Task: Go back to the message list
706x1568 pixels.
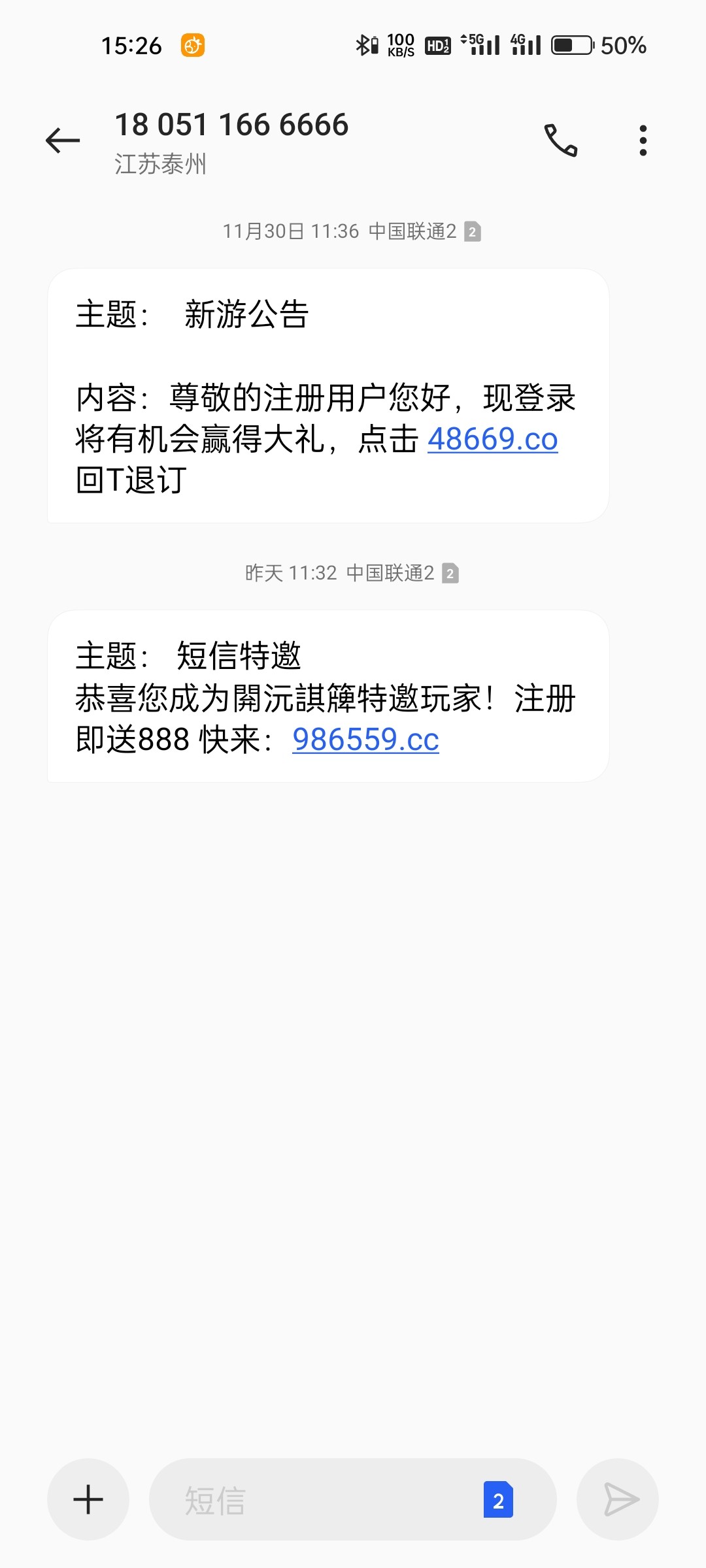Action: coord(63,140)
